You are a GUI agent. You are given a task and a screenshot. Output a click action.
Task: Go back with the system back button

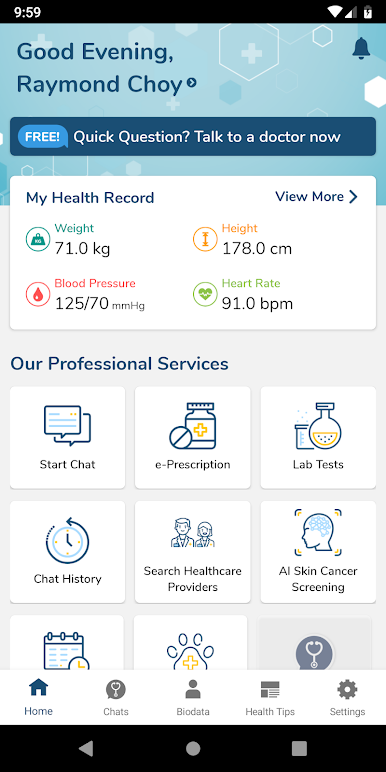pos(86,748)
